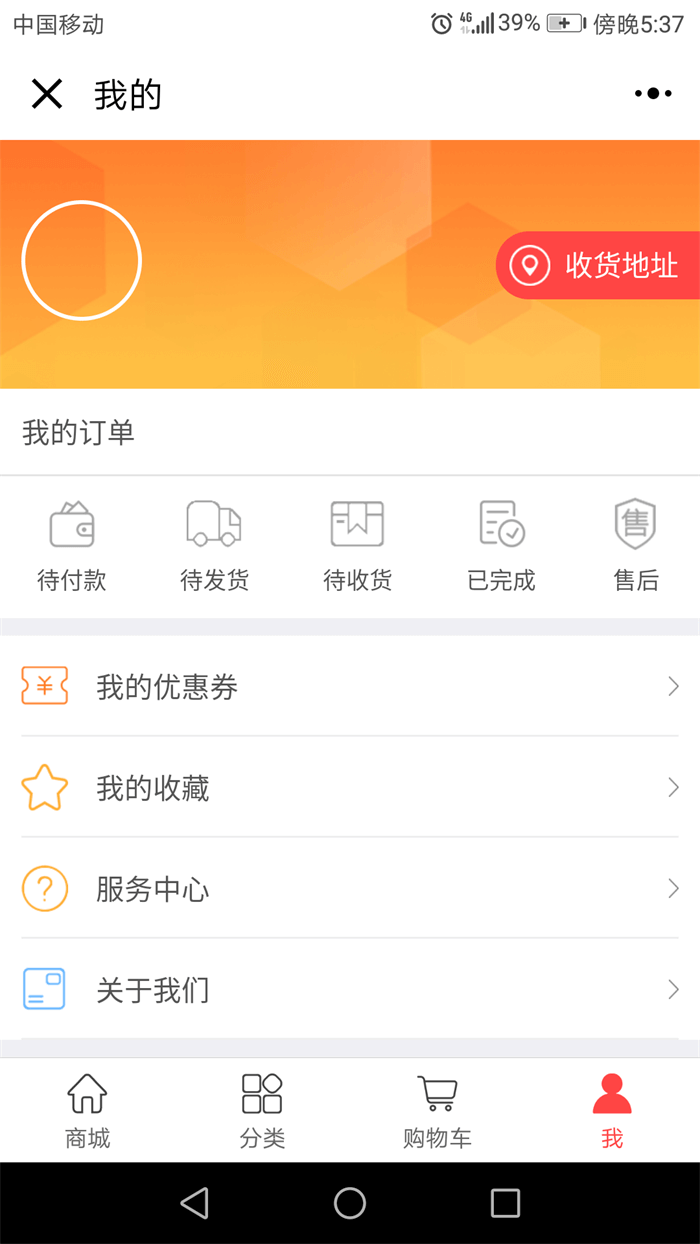
Task: Open 关于我们 about us row
Action: click(x=350, y=990)
